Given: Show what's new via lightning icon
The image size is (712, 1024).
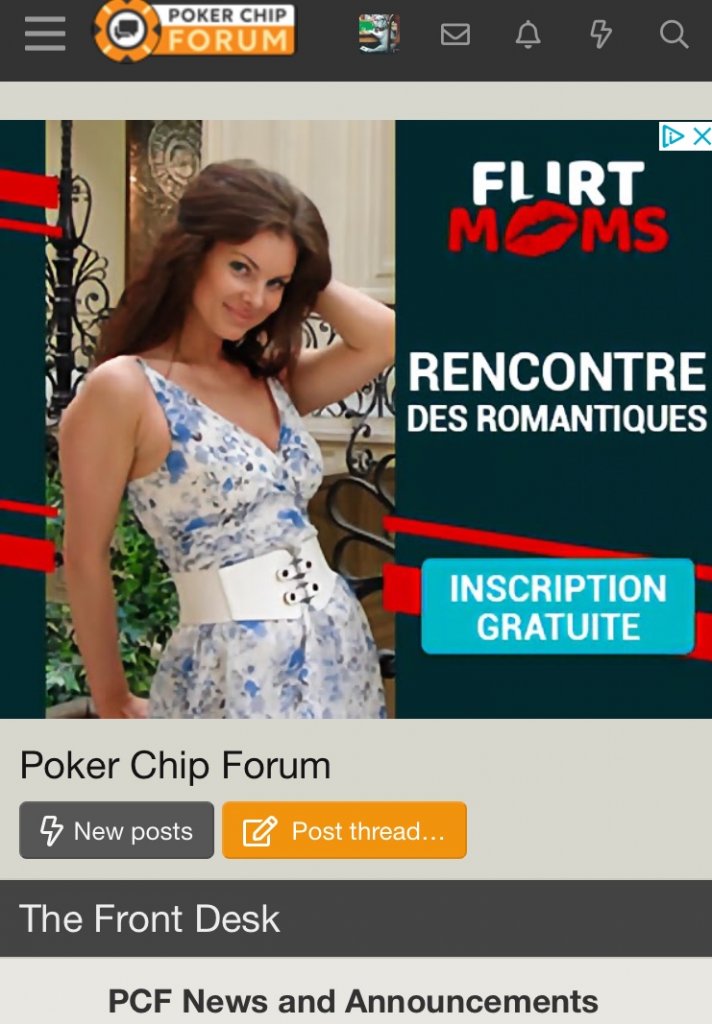Looking at the screenshot, I should 601,35.
